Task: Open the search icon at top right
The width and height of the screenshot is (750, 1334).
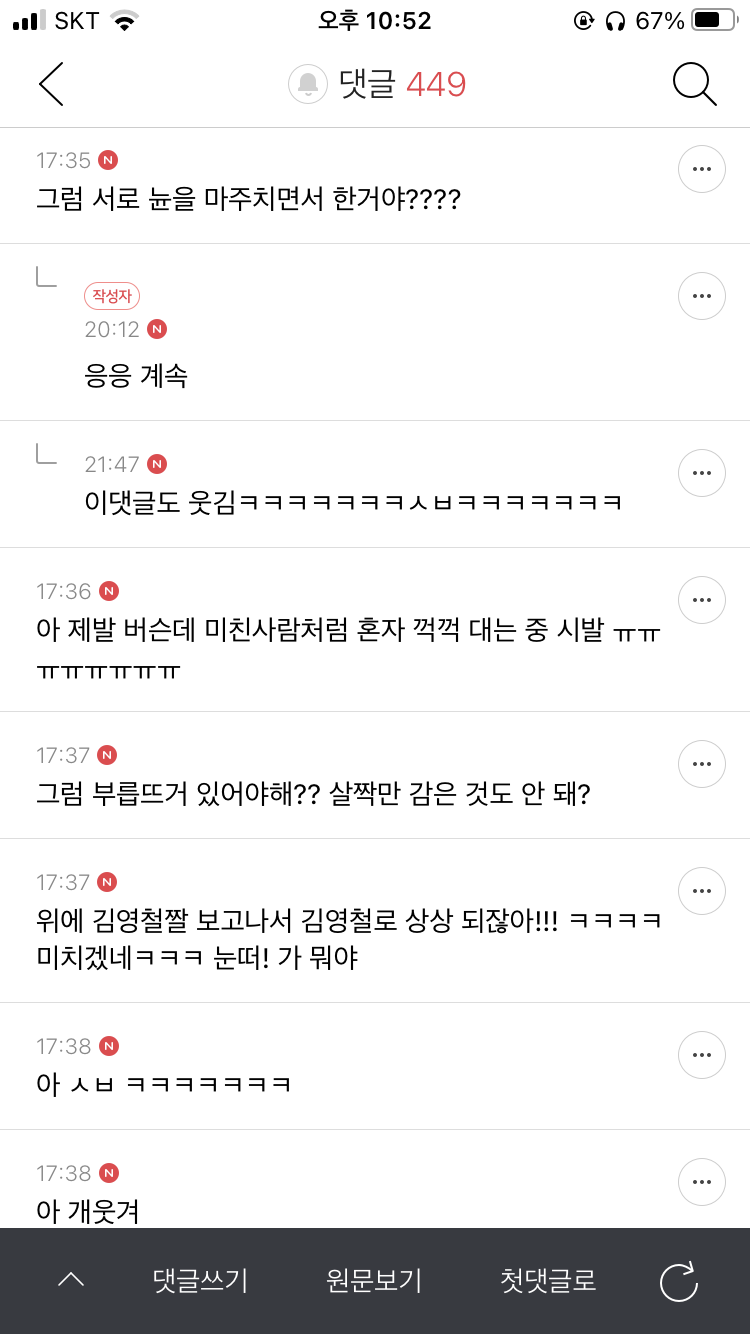Action: tap(694, 84)
